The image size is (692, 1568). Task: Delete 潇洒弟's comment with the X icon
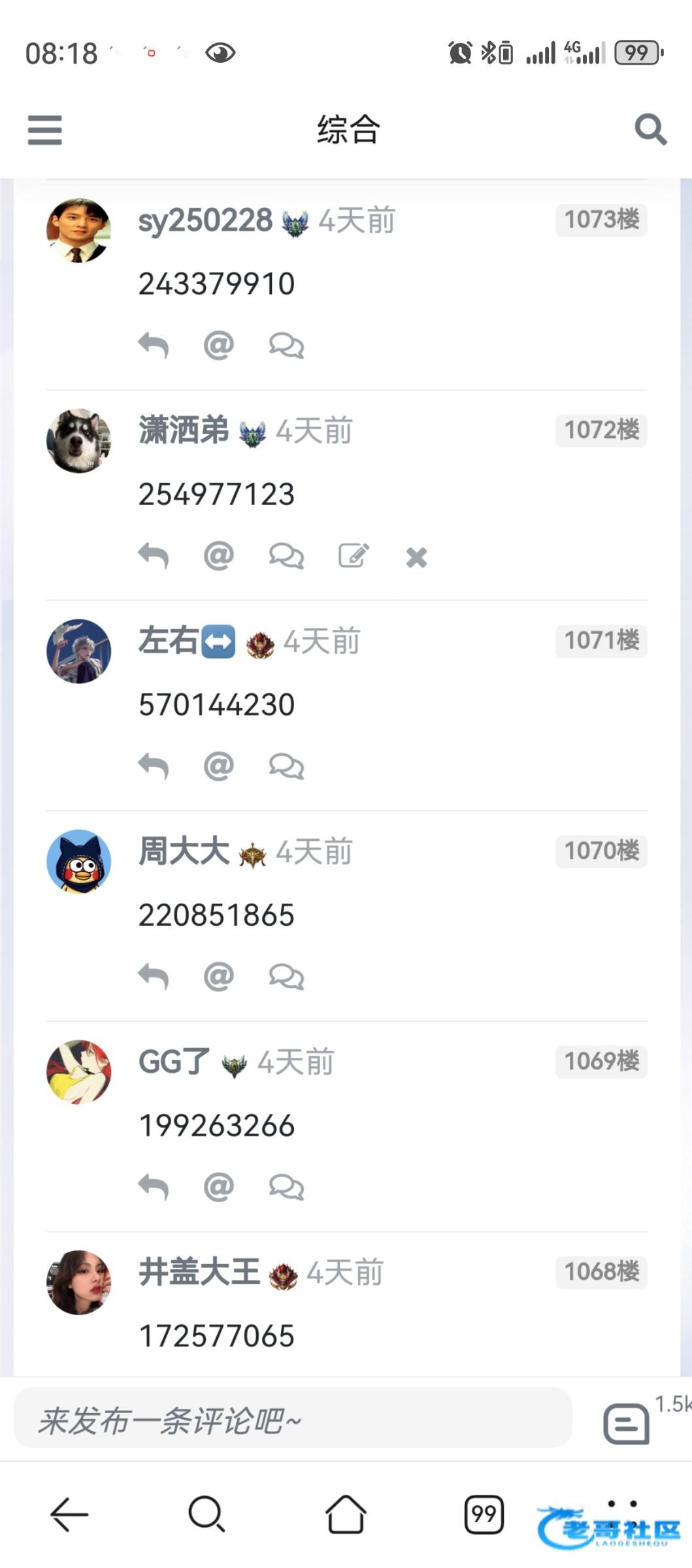tap(416, 557)
